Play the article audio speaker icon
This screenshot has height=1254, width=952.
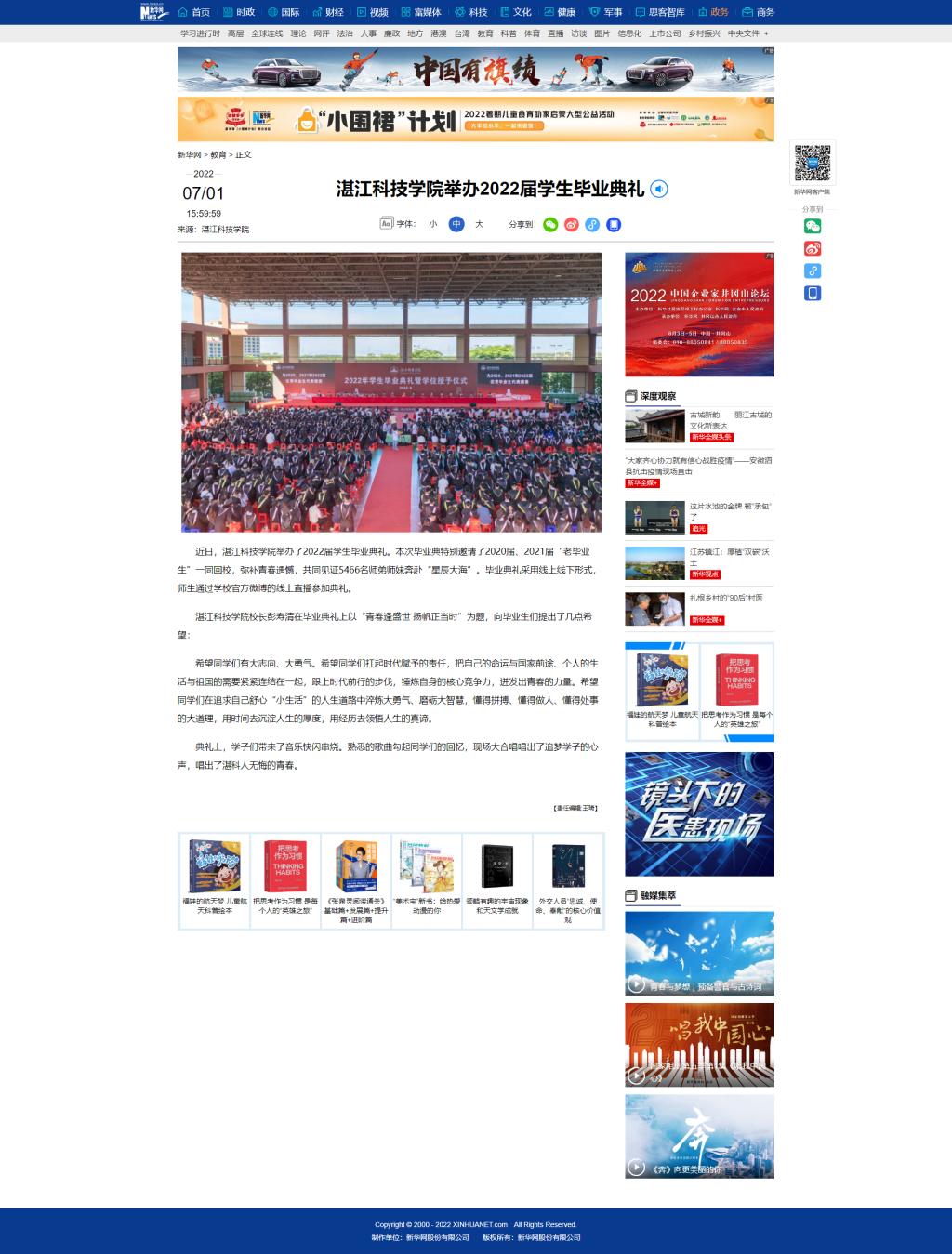(x=658, y=189)
